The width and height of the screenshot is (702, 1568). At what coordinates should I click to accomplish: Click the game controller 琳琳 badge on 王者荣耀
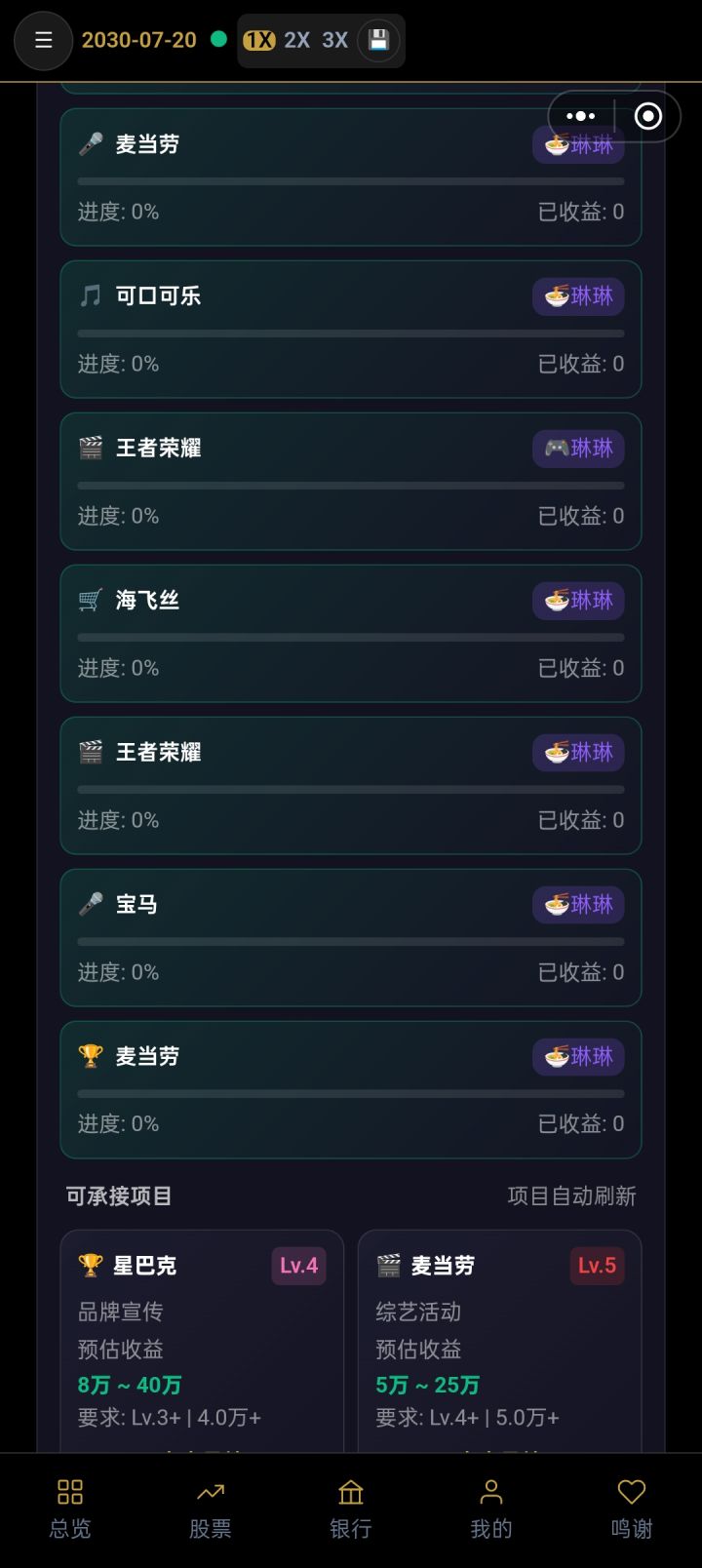point(577,449)
